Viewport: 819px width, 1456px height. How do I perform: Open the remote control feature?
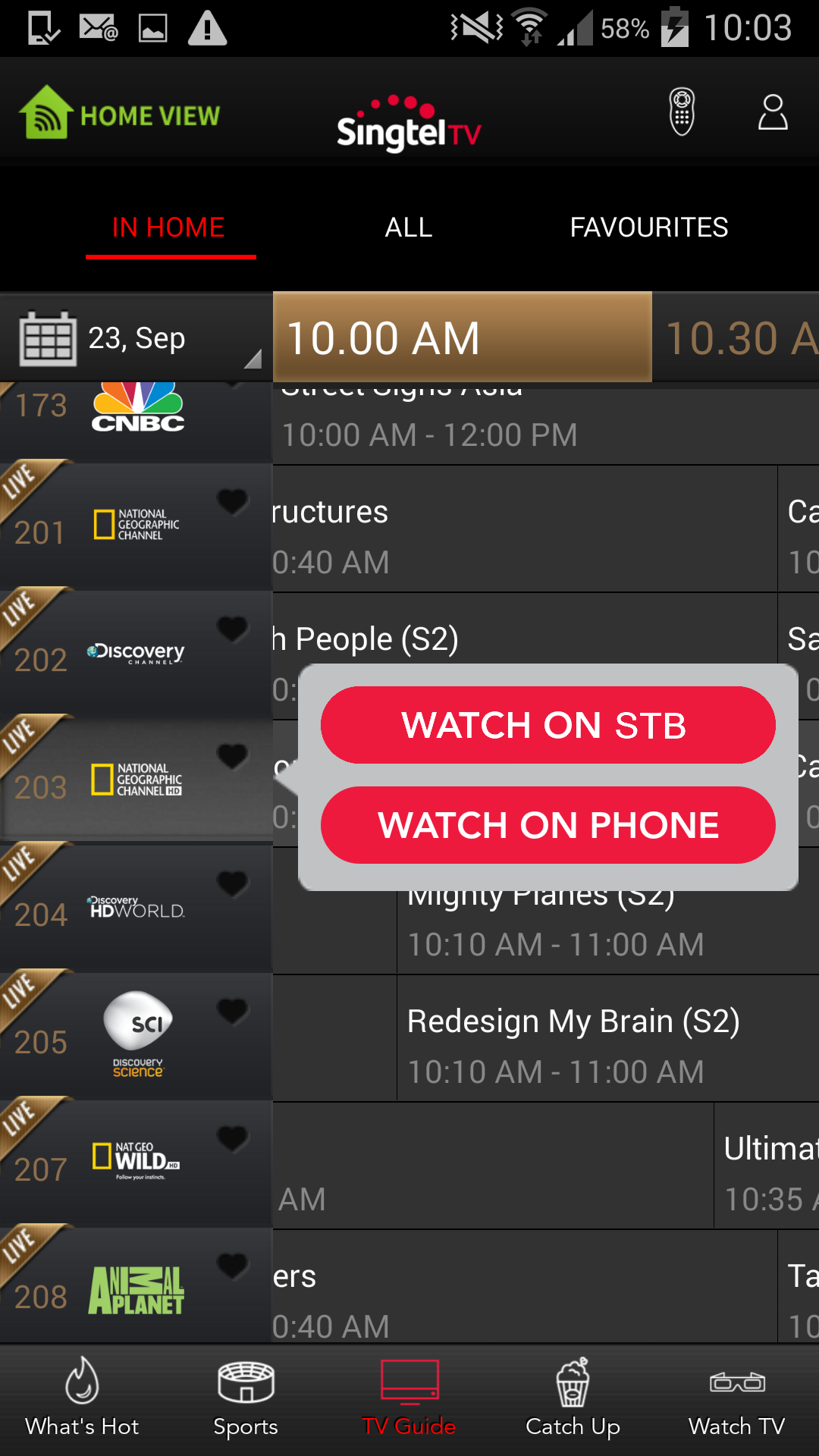tap(681, 111)
